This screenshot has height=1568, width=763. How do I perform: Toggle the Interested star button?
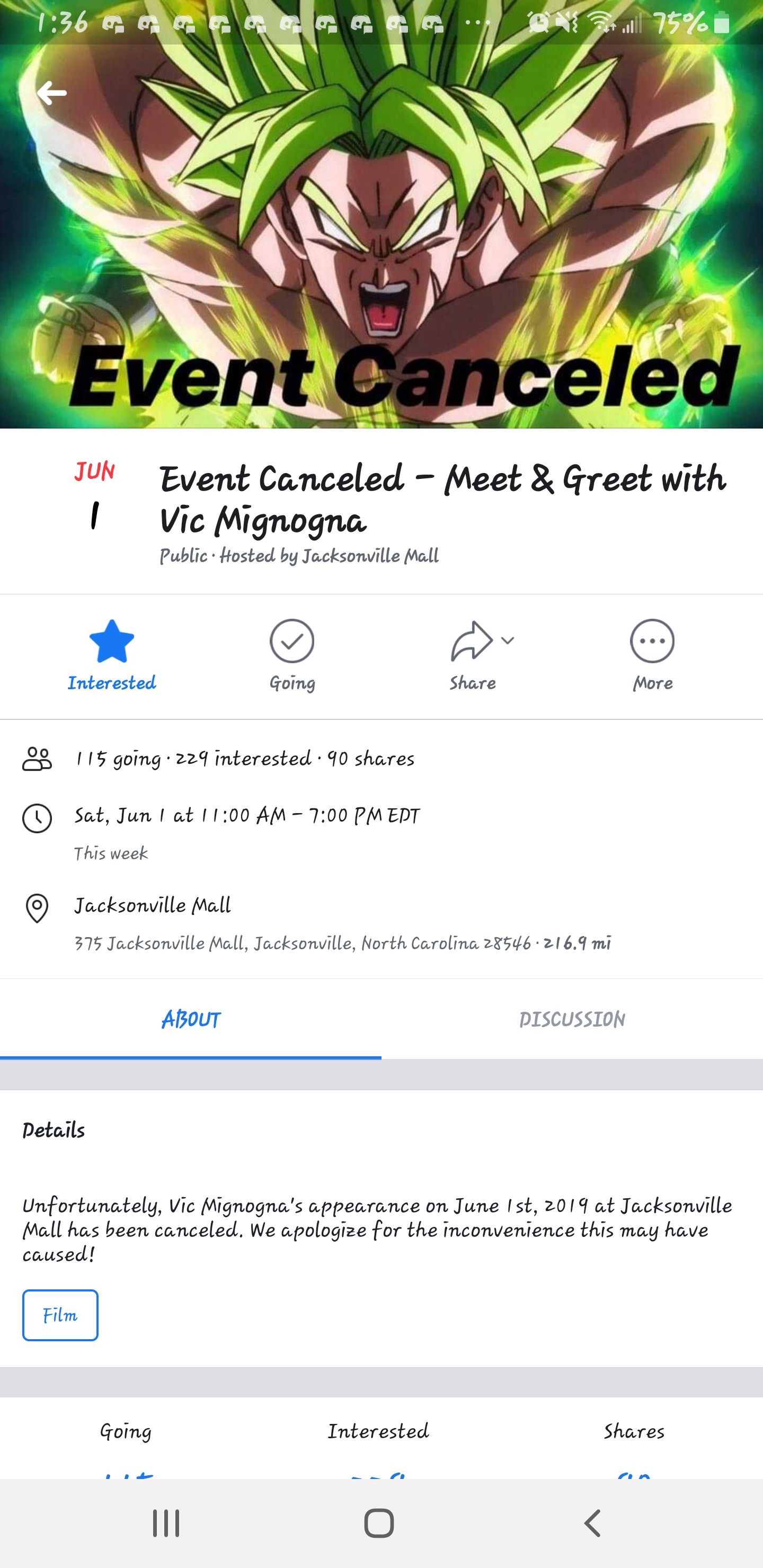pyautogui.click(x=111, y=655)
